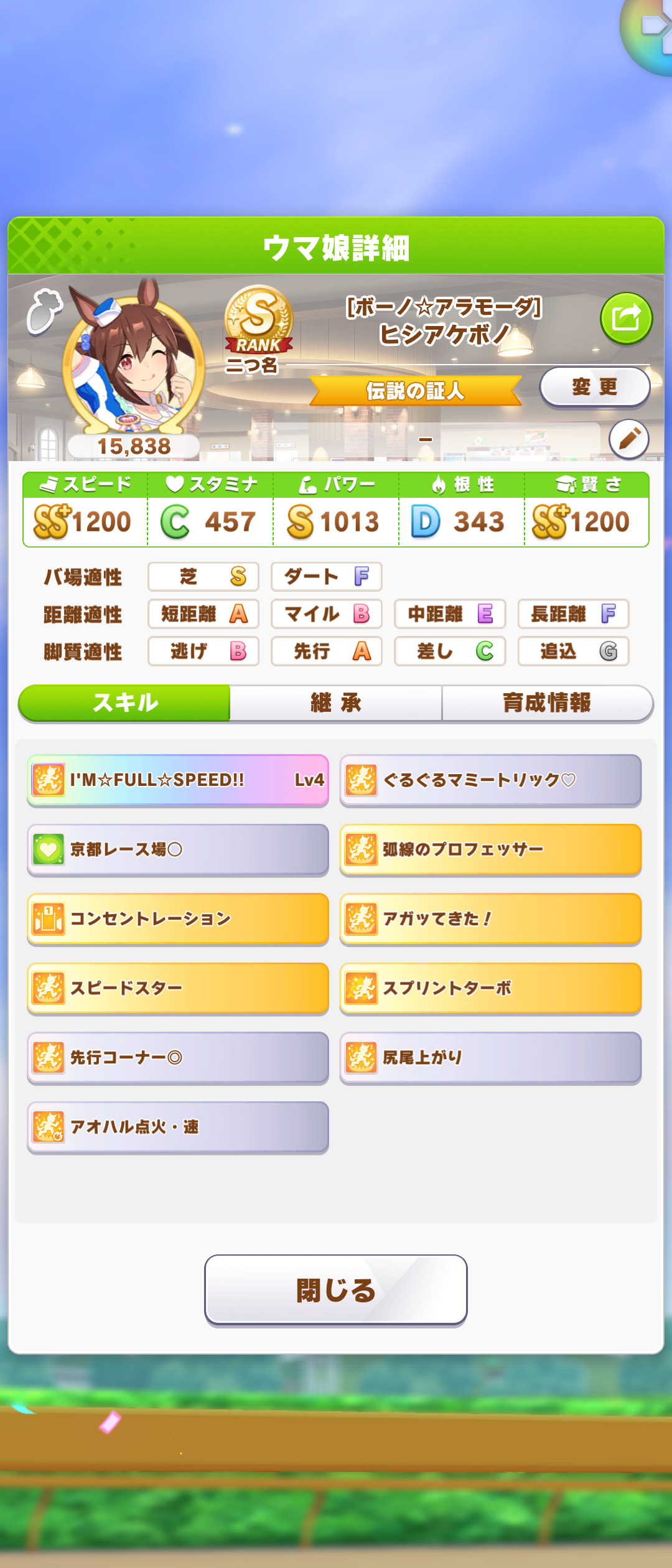Tap the アオハル点火・速 skill
This screenshot has height=1568, width=672.
(178, 1127)
